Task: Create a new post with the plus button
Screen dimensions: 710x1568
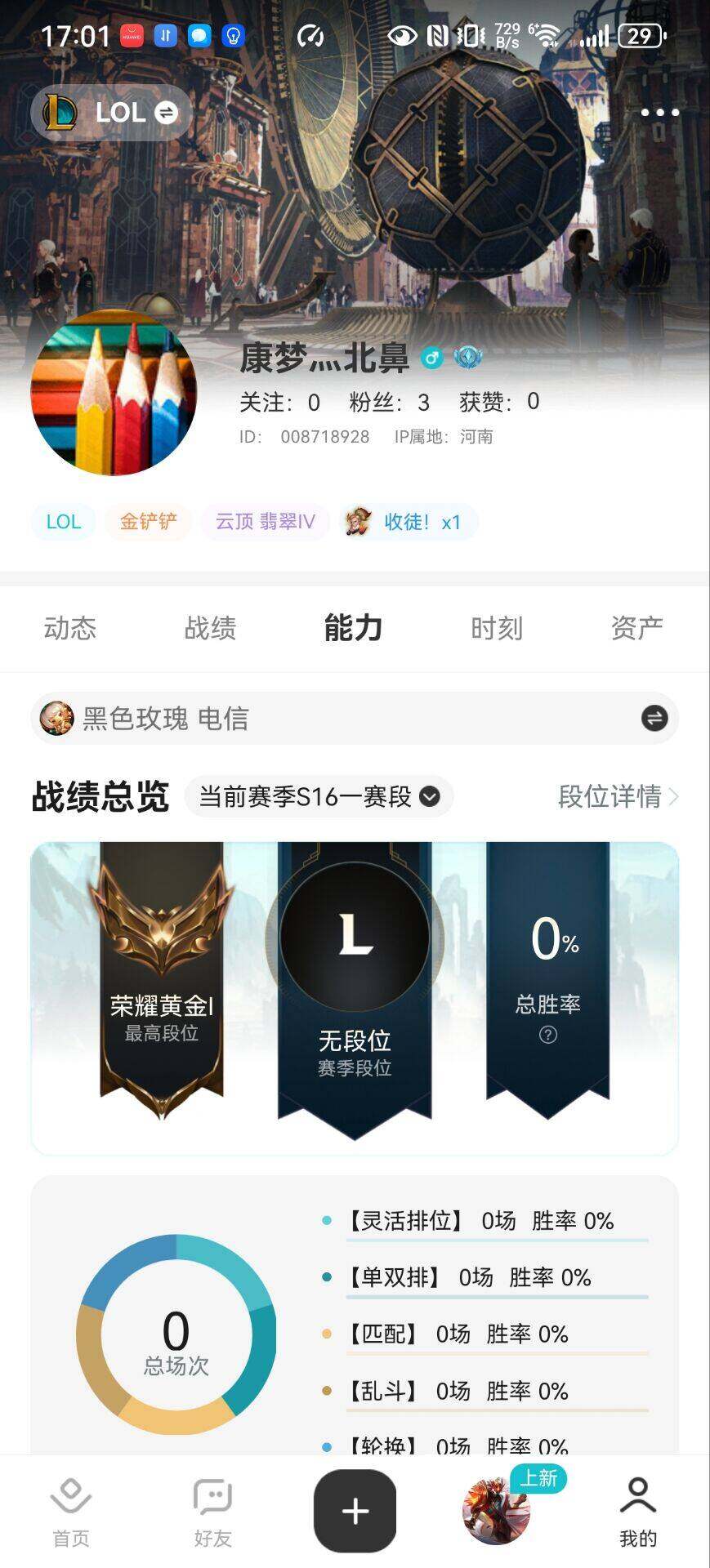Action: point(355,1511)
